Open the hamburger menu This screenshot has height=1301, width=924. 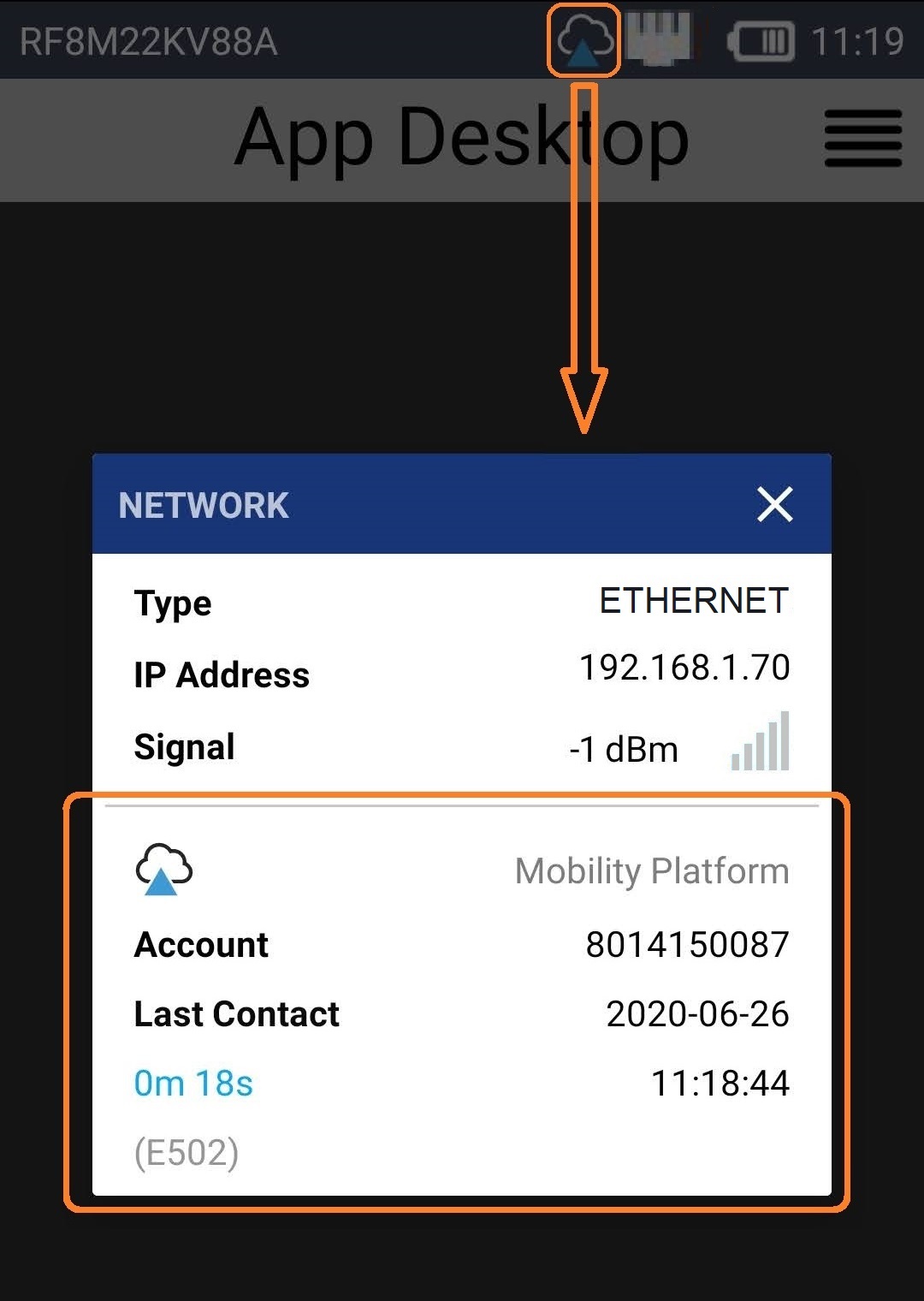862,139
